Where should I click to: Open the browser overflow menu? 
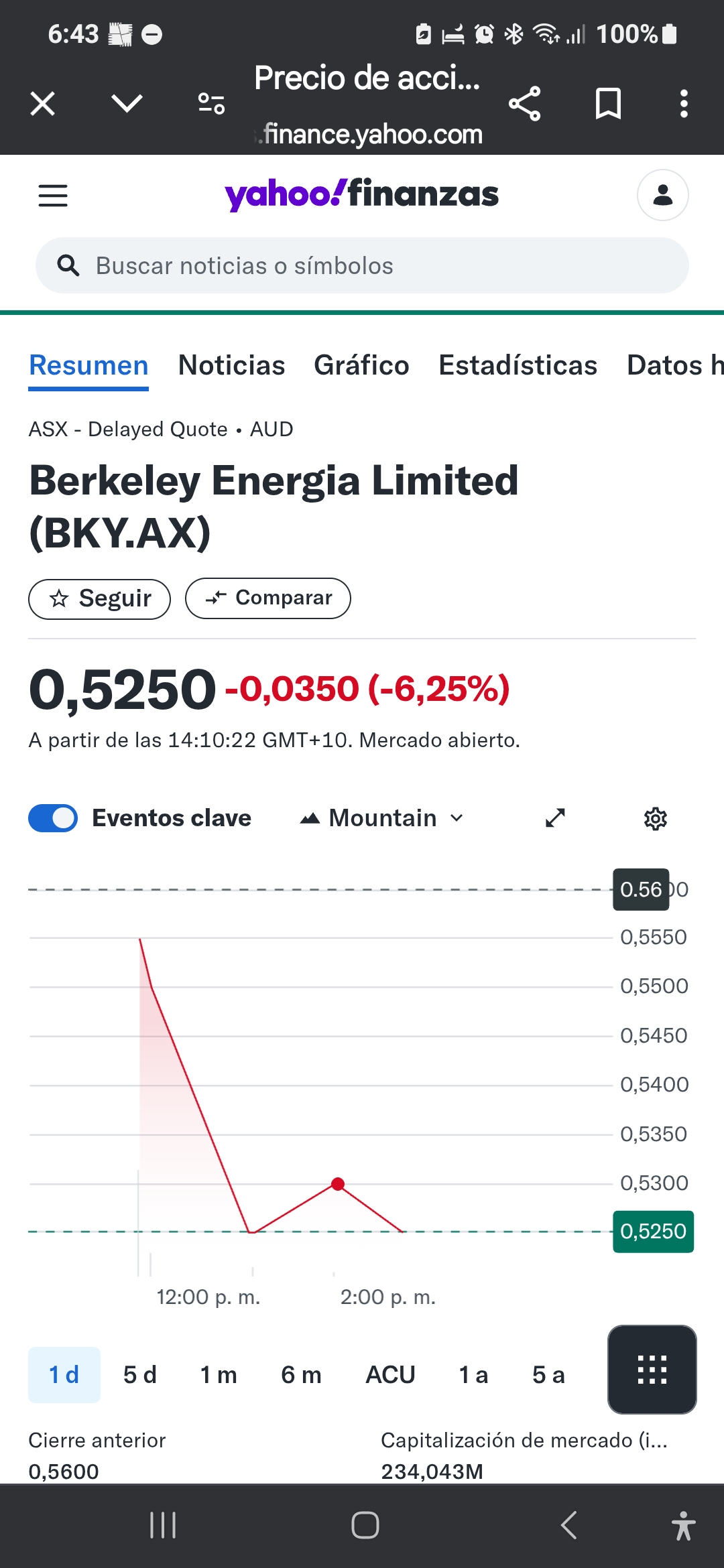pos(683,104)
